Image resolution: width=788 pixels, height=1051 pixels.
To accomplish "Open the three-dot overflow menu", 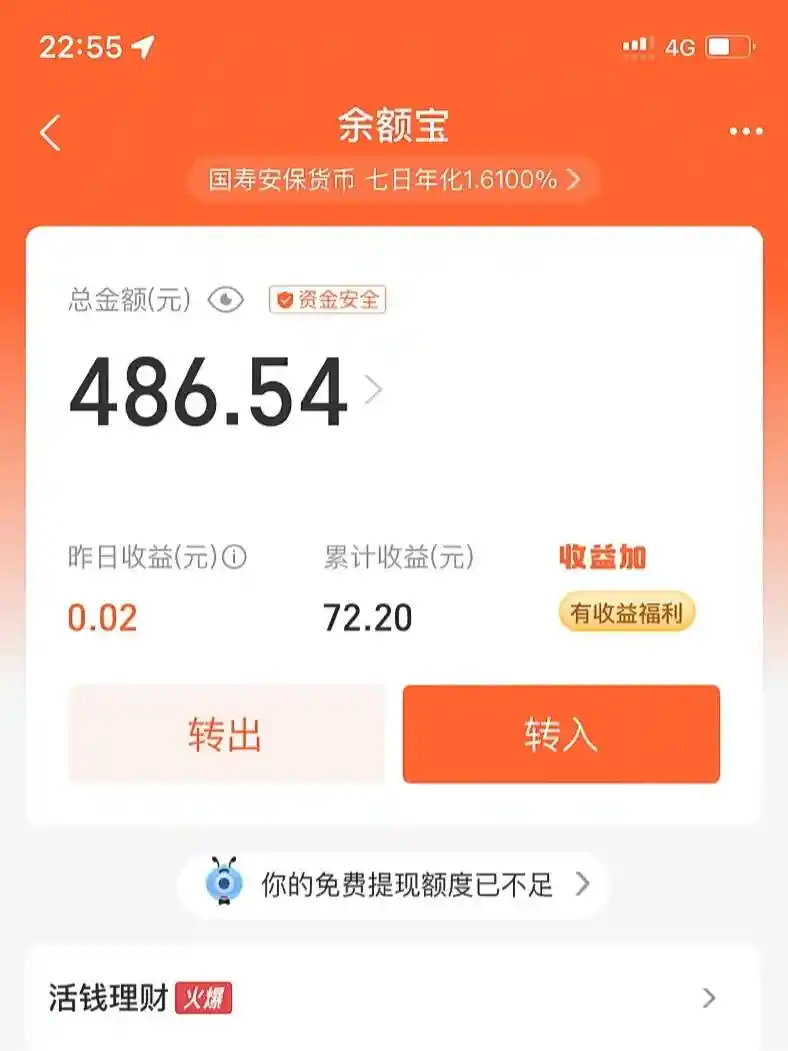I will [x=745, y=132].
